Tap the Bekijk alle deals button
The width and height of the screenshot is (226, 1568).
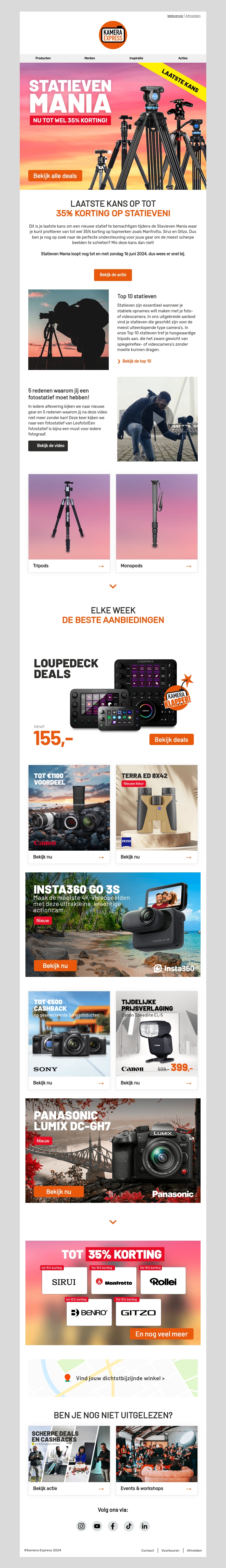tap(55, 176)
